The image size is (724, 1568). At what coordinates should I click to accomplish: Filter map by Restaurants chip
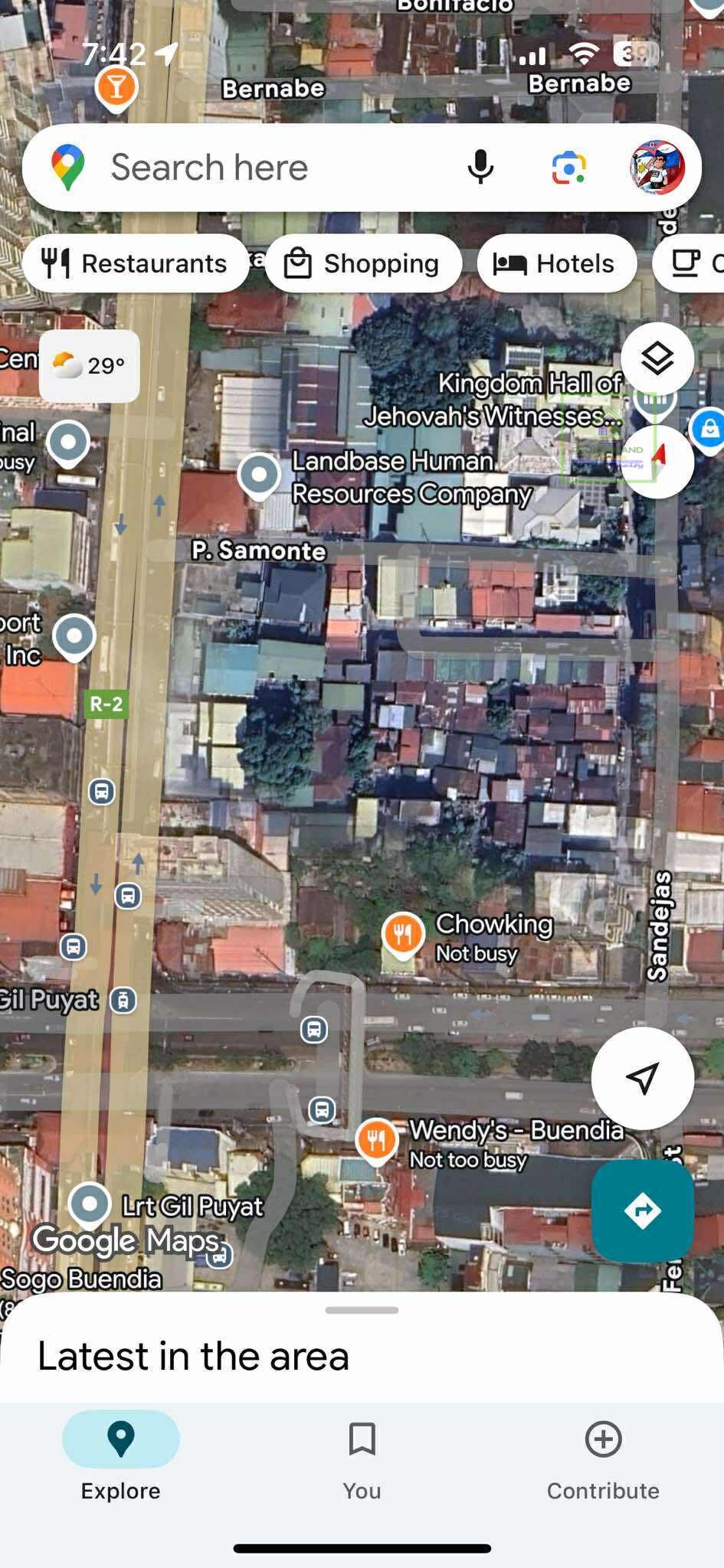click(136, 263)
